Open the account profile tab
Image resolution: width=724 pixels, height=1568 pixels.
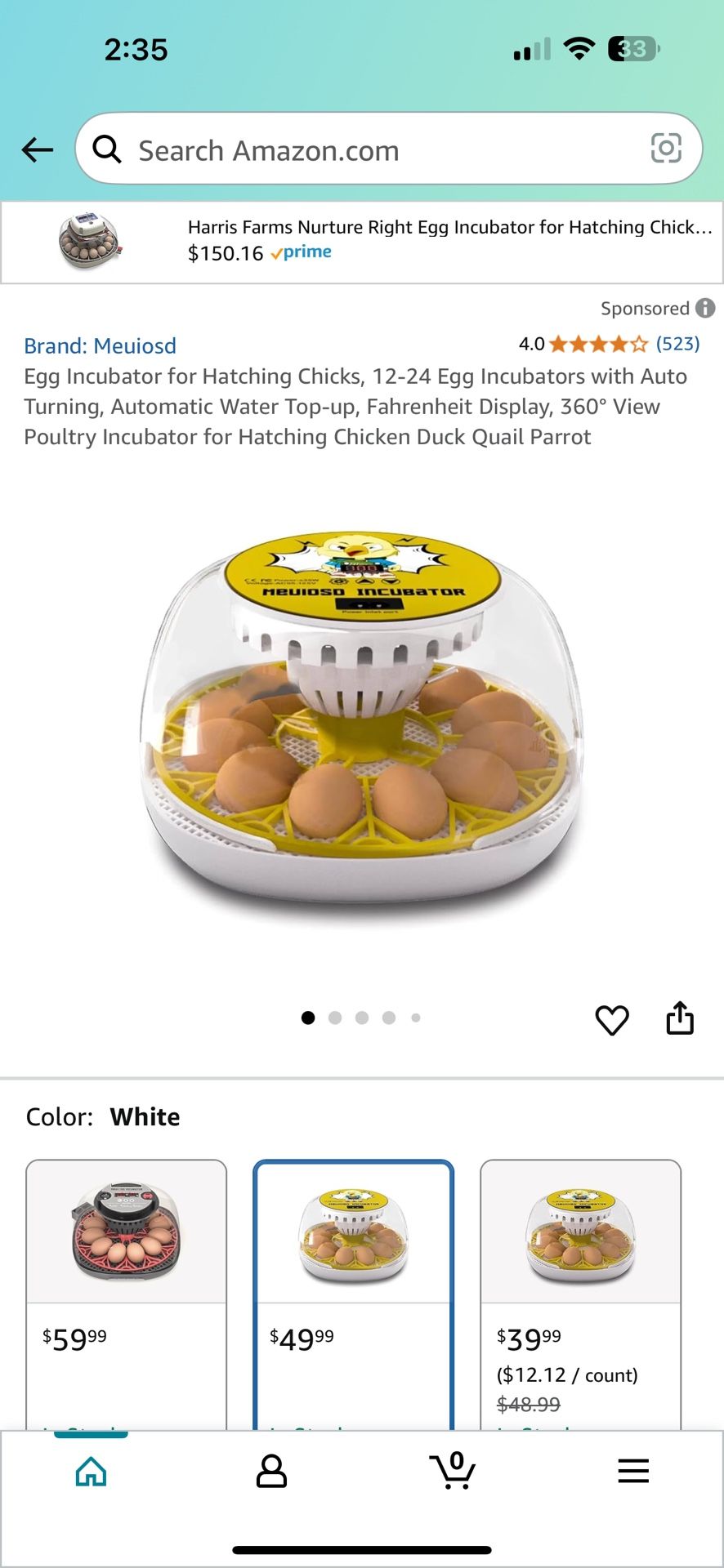(x=271, y=1472)
